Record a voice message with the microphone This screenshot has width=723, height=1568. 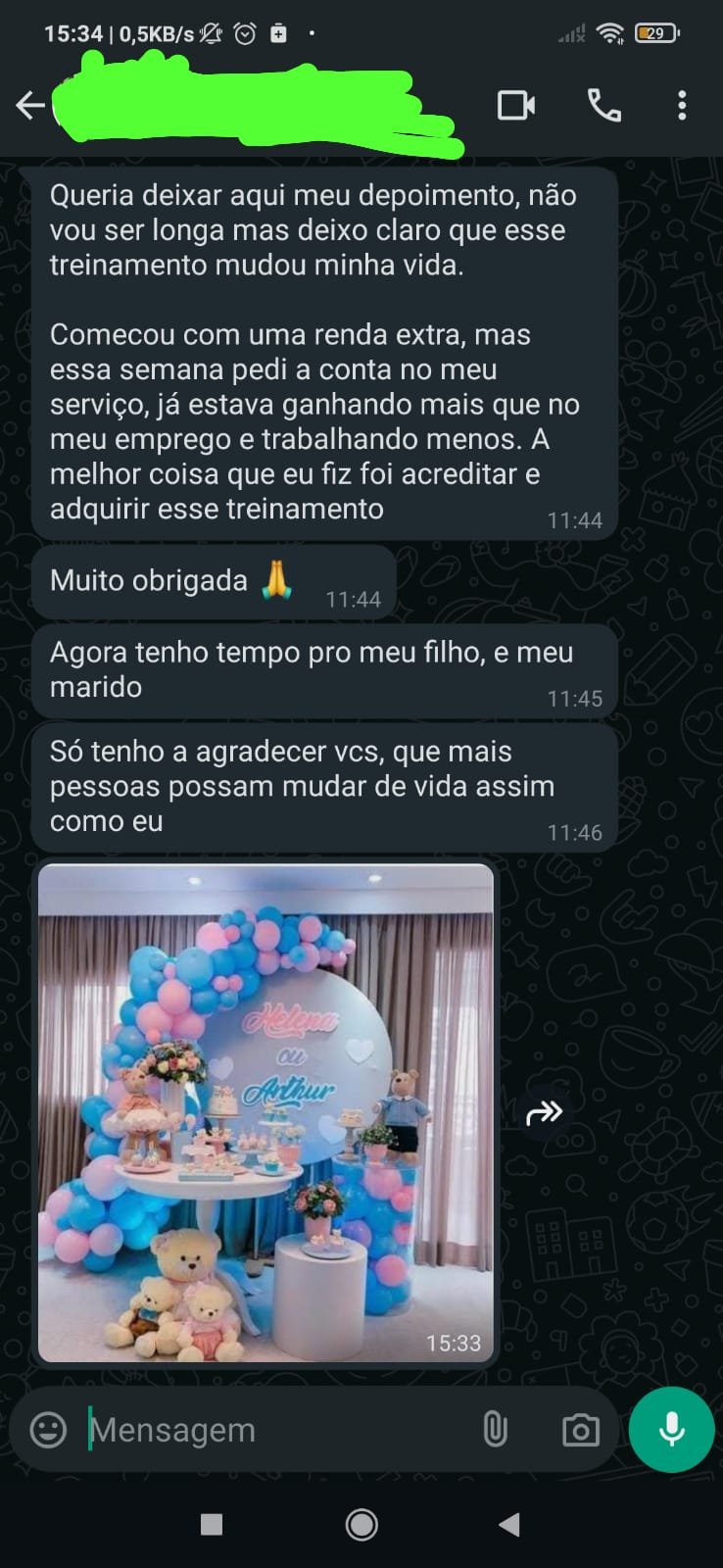(672, 1430)
